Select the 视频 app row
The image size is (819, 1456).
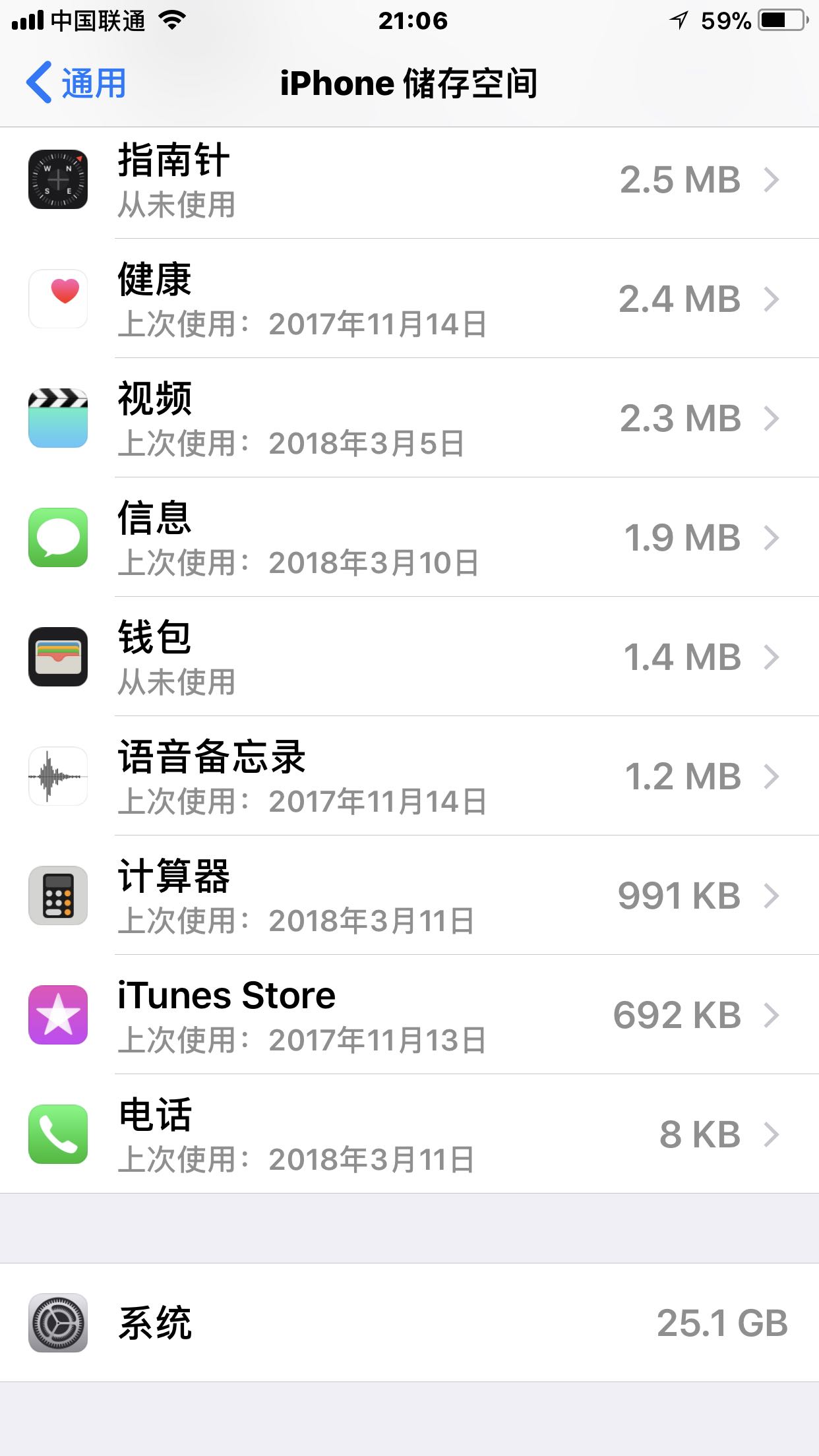[x=409, y=418]
